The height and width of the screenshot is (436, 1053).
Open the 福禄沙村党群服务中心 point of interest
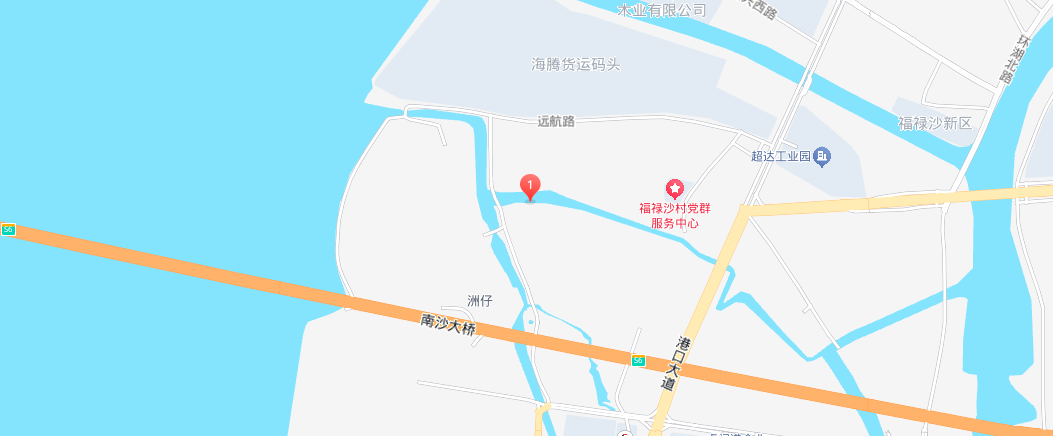[674, 188]
